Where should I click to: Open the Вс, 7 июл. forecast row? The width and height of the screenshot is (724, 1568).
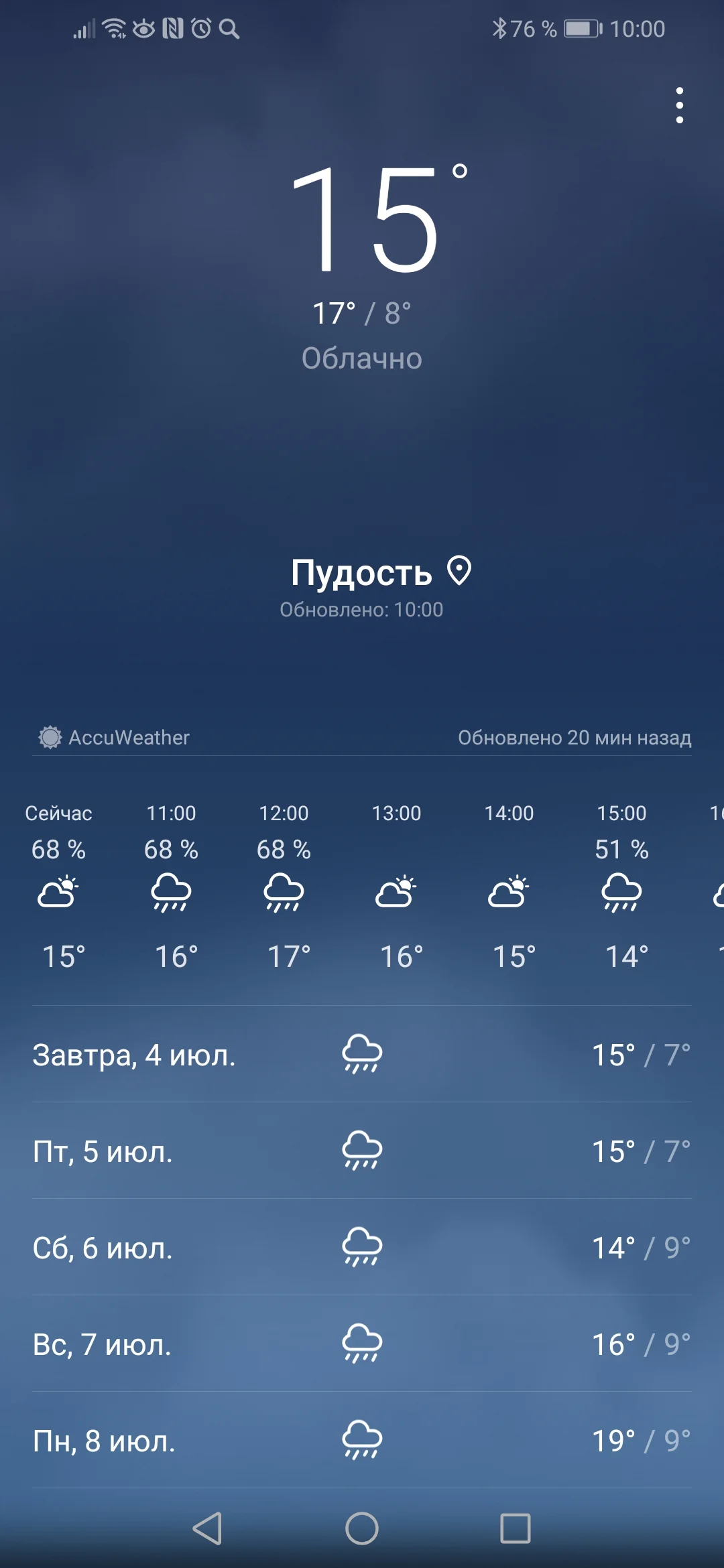pyautogui.click(x=362, y=1344)
